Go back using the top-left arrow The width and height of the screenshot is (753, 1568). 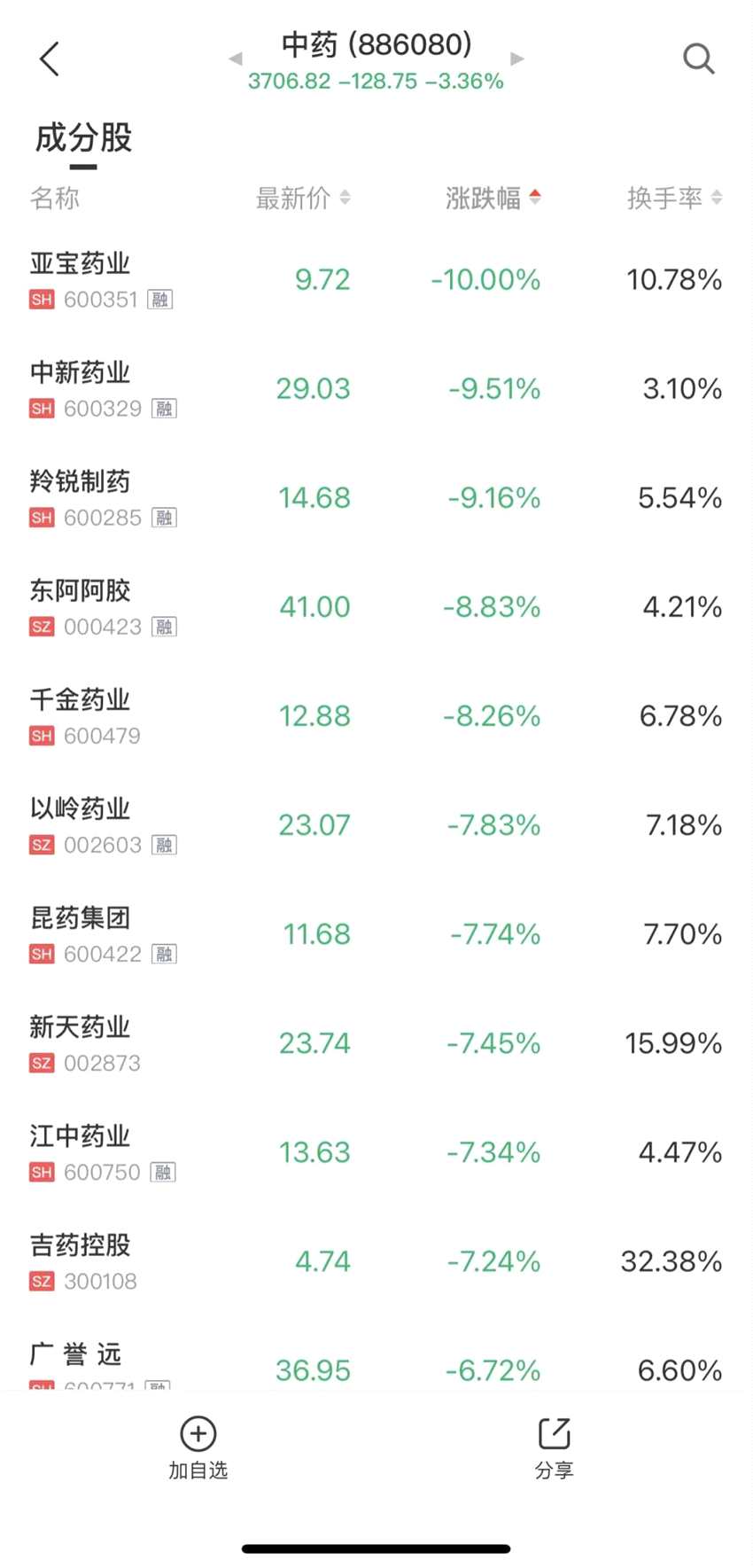50,59
